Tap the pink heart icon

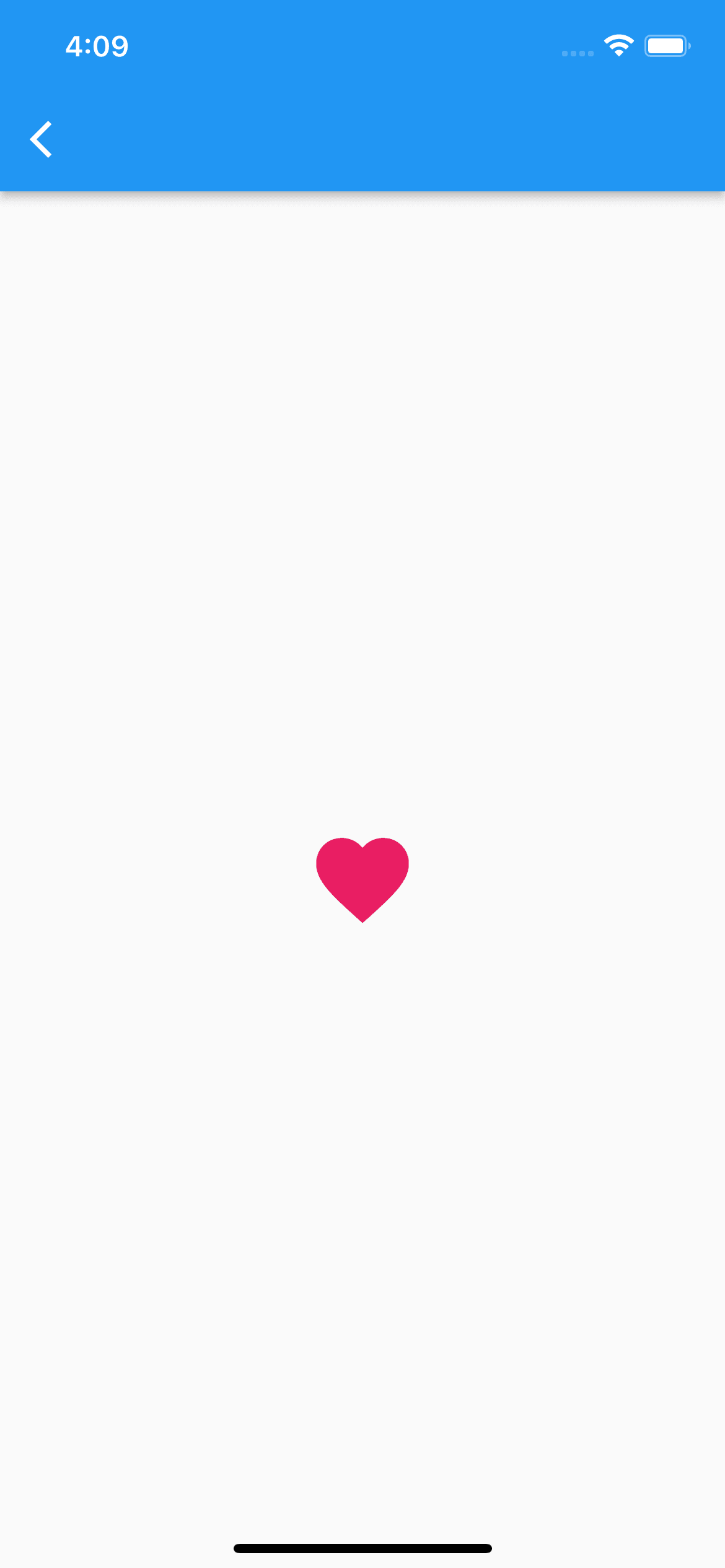point(362,879)
